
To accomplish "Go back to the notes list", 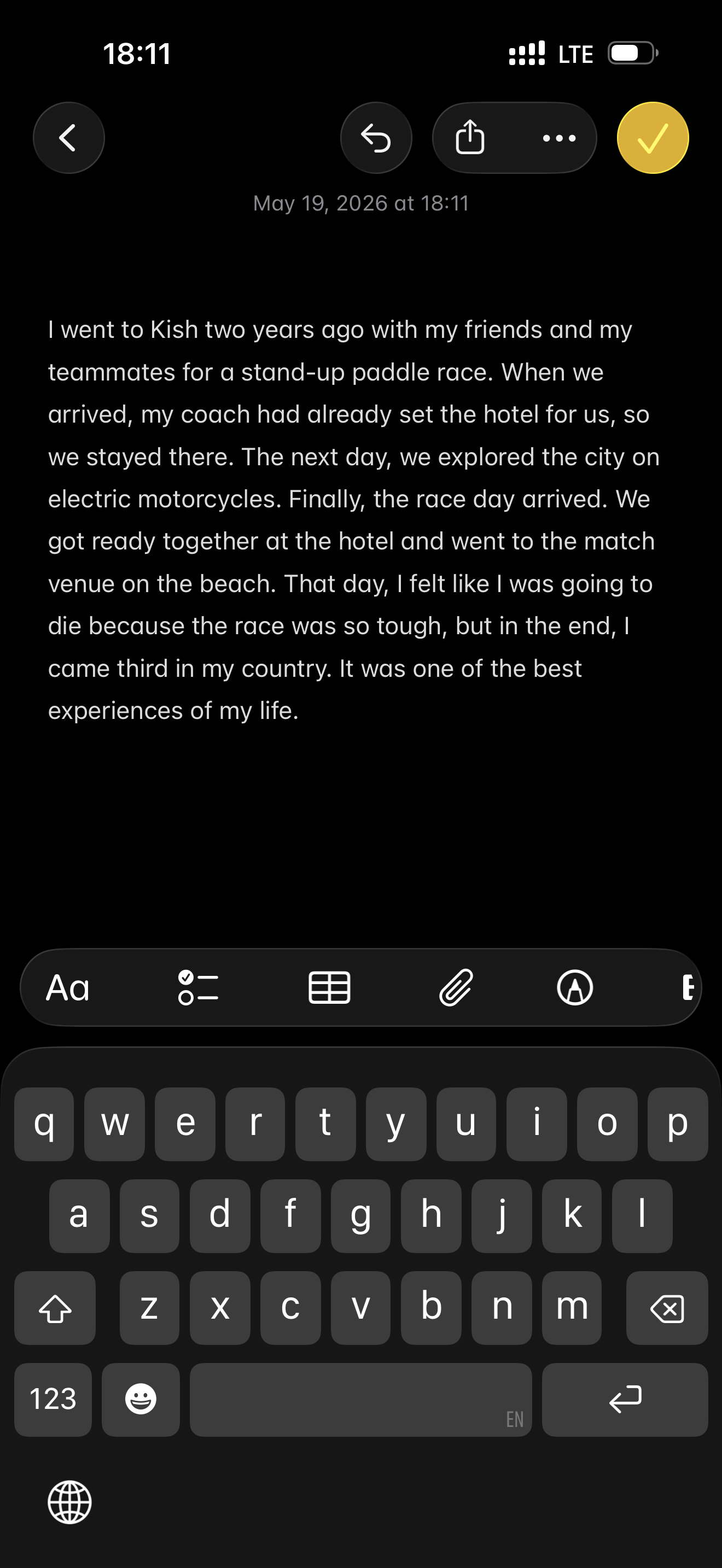I will 68,138.
